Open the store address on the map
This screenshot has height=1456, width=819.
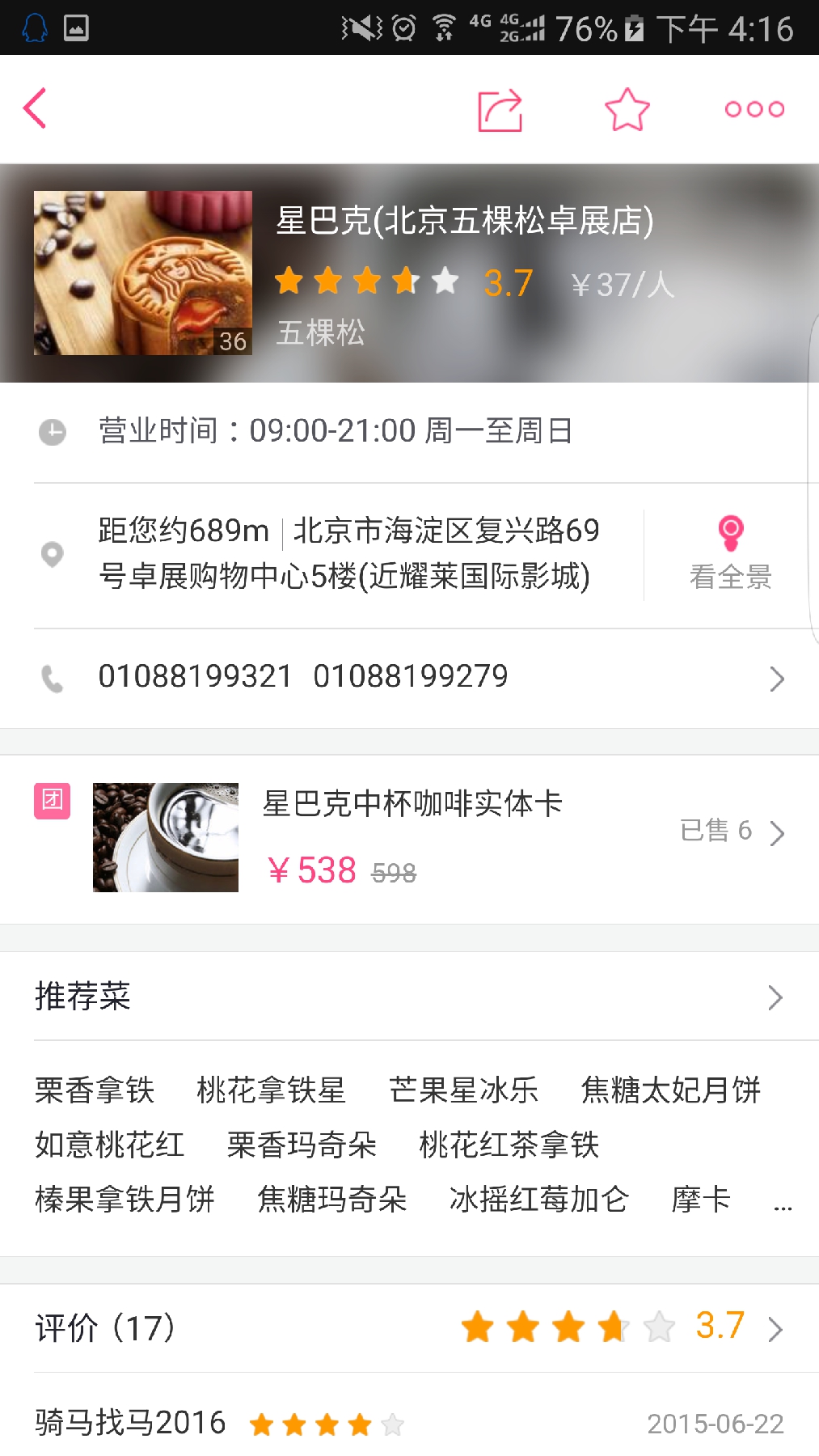pos(348,554)
